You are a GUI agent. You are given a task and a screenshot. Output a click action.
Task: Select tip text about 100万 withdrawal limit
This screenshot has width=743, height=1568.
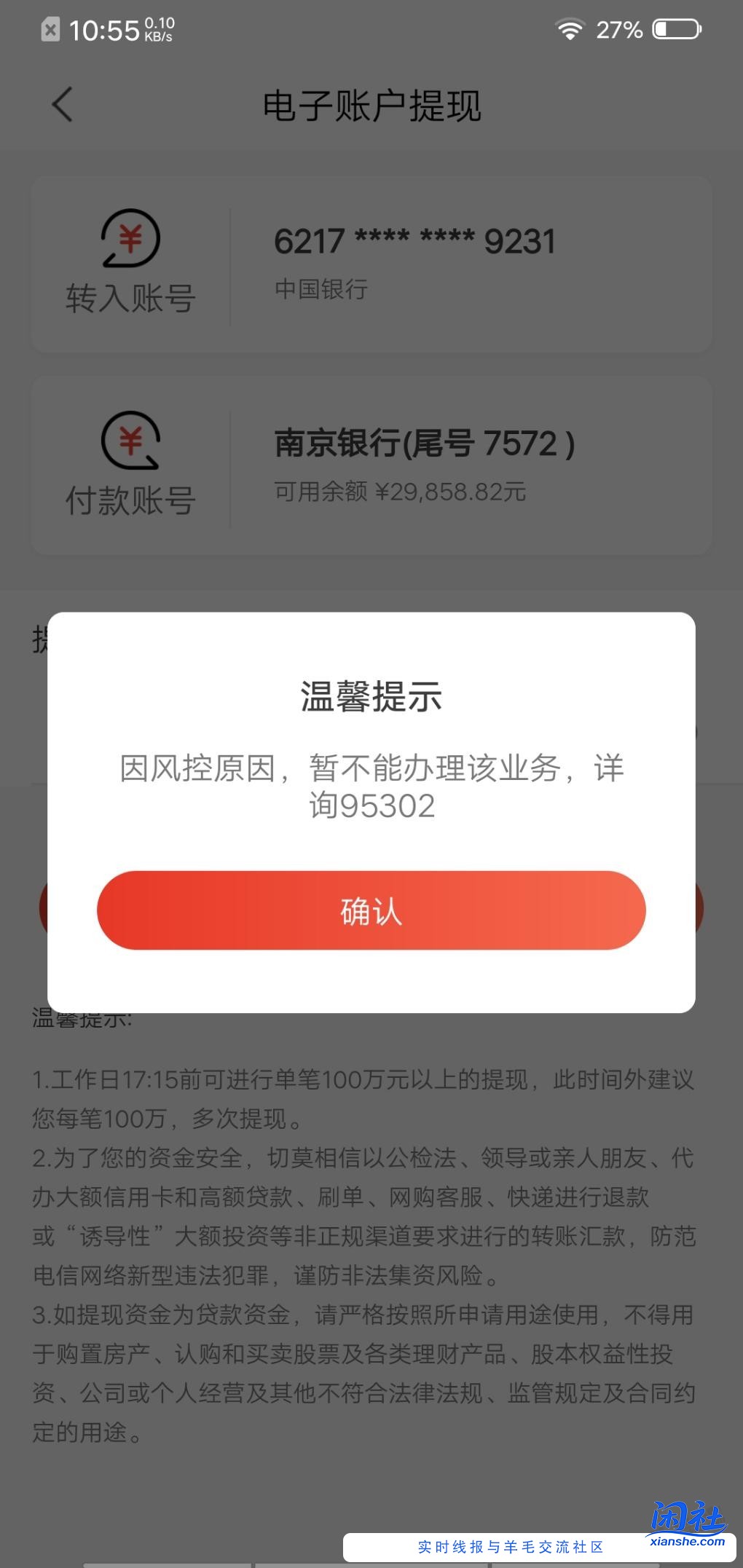click(x=364, y=1083)
